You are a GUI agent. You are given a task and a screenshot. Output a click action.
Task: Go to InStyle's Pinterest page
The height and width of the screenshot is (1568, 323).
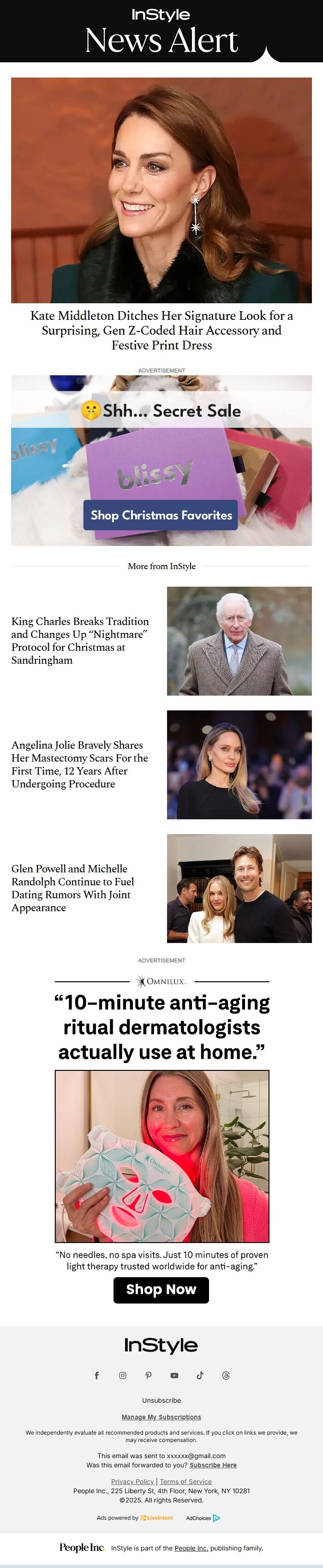point(149,1376)
